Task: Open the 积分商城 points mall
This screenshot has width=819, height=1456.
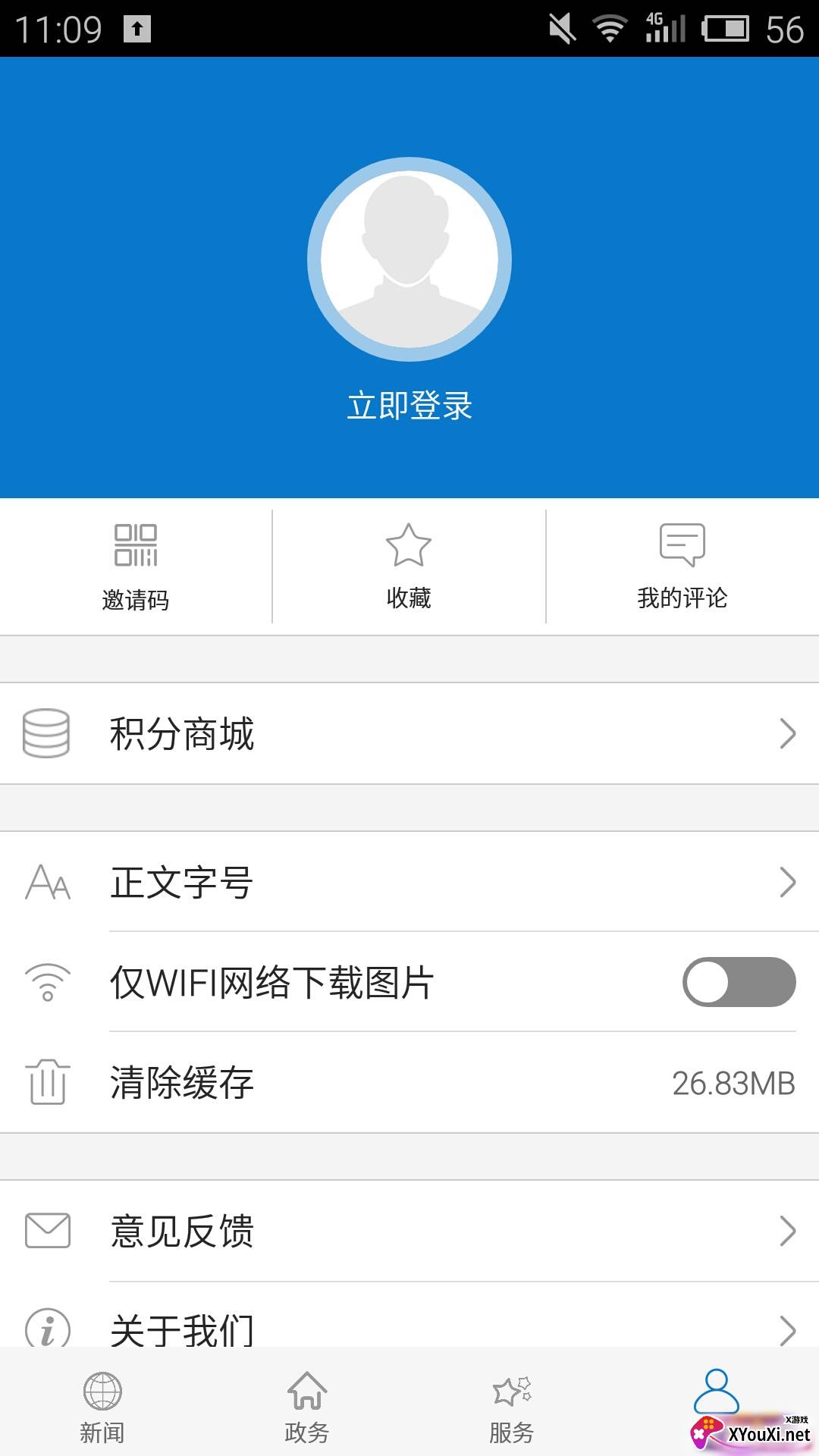Action: click(409, 733)
